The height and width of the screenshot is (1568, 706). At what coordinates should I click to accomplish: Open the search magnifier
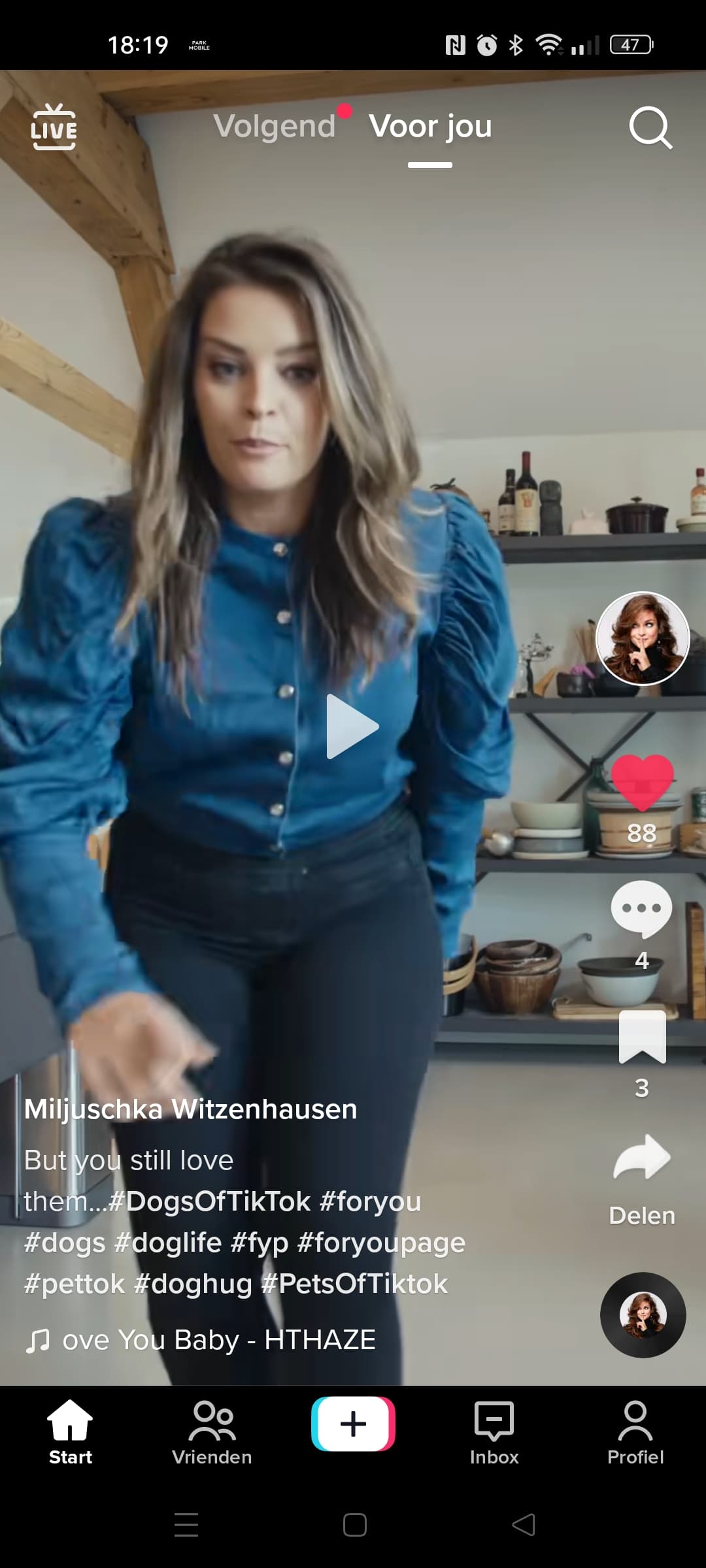pos(650,127)
